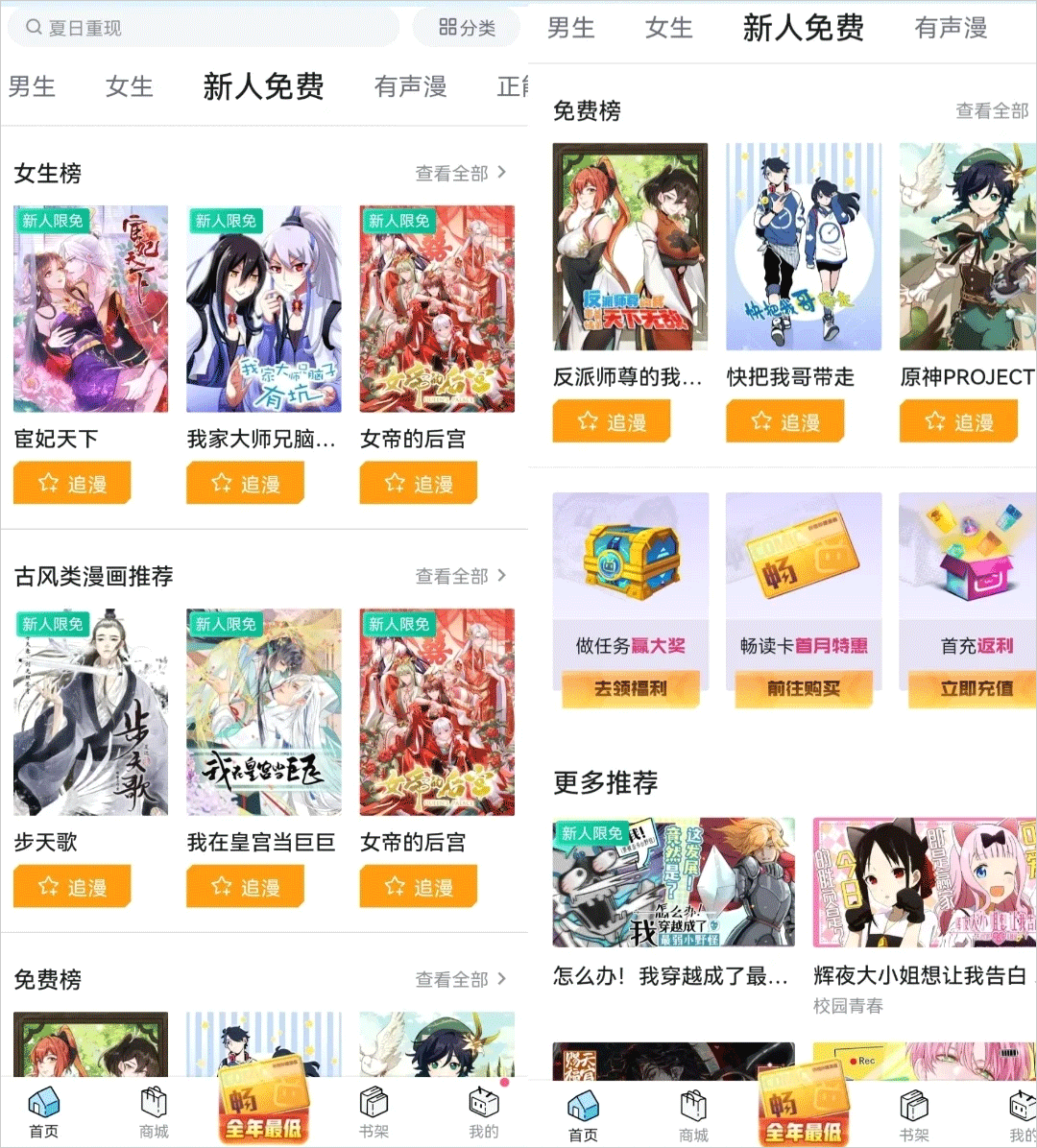Tap 前往购买 on the 畅读卡 card
The image size is (1037, 1148).
coord(804,688)
